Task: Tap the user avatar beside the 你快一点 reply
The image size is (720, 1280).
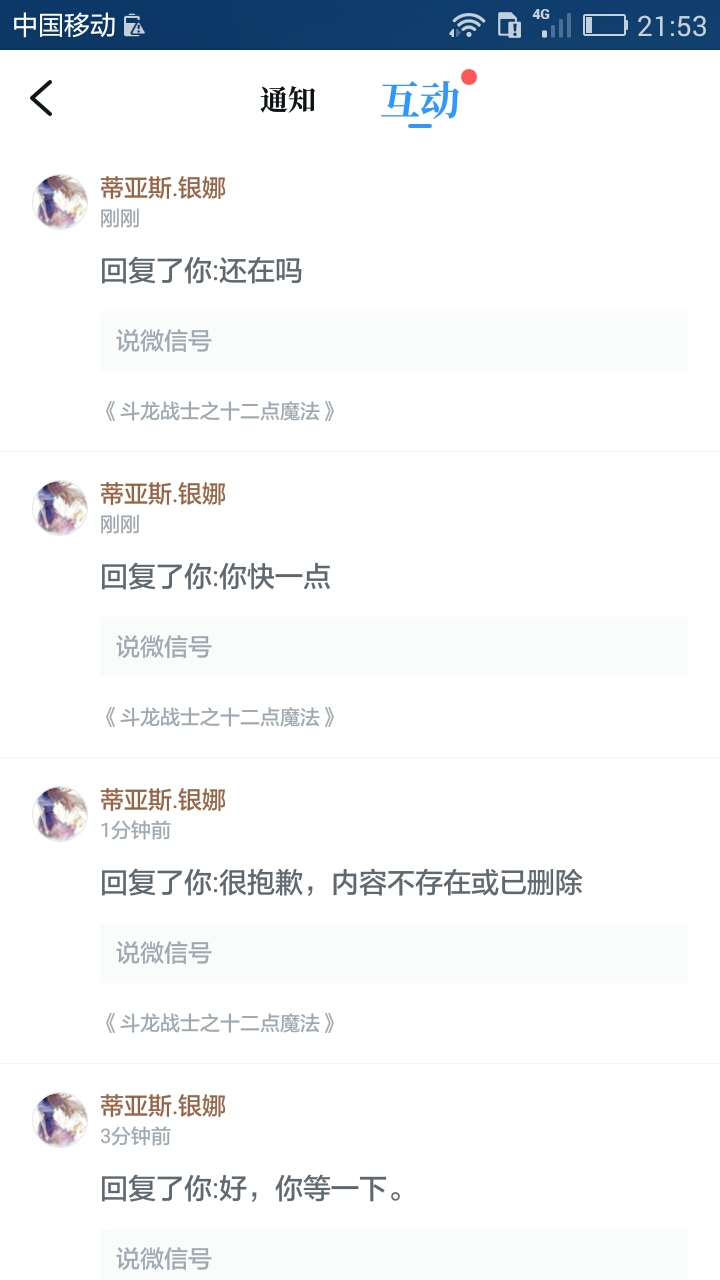Action: pos(60,508)
